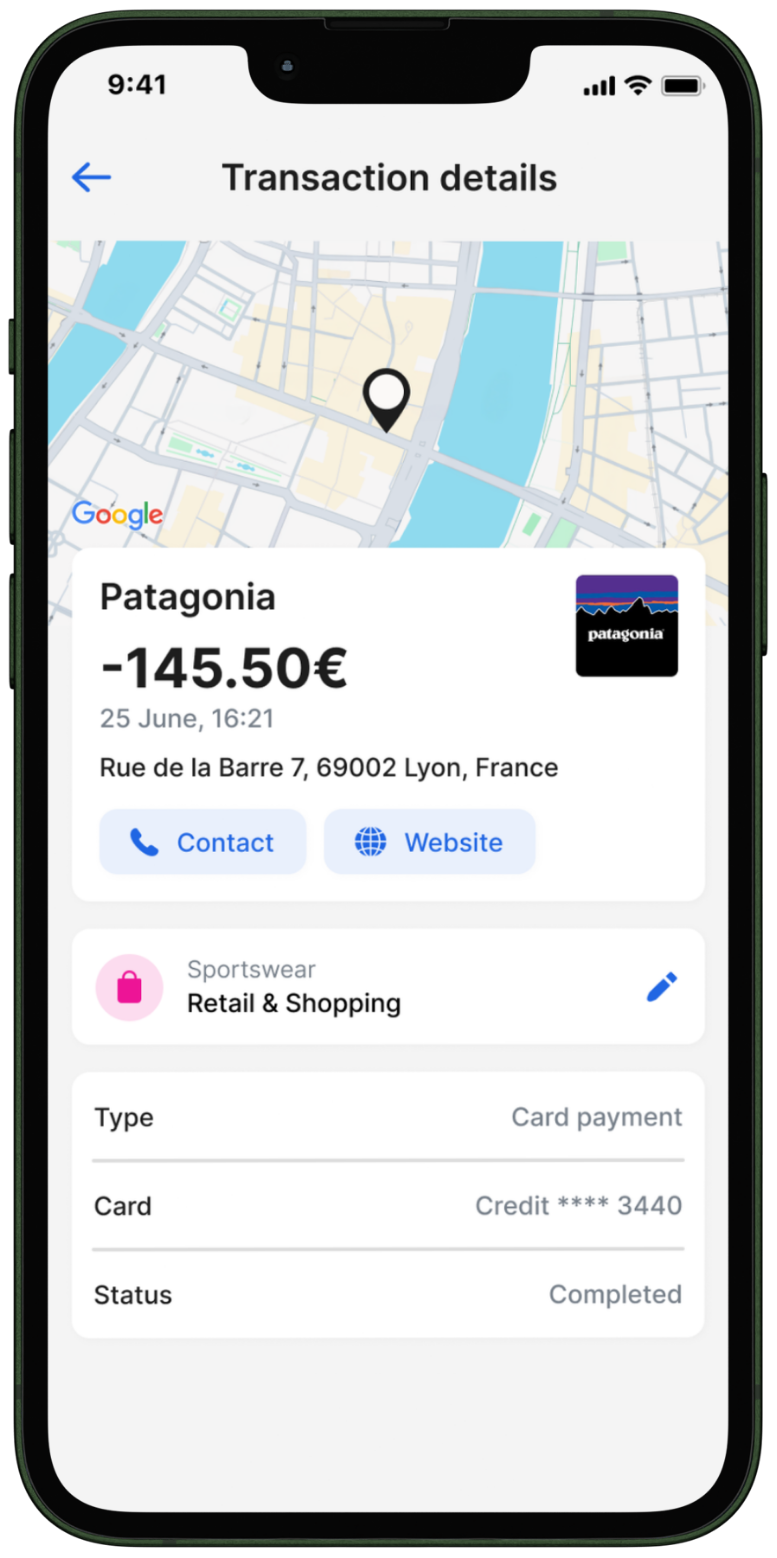The image size is (777, 1558).
Task: Open the Patagonia Website
Action: tap(430, 842)
